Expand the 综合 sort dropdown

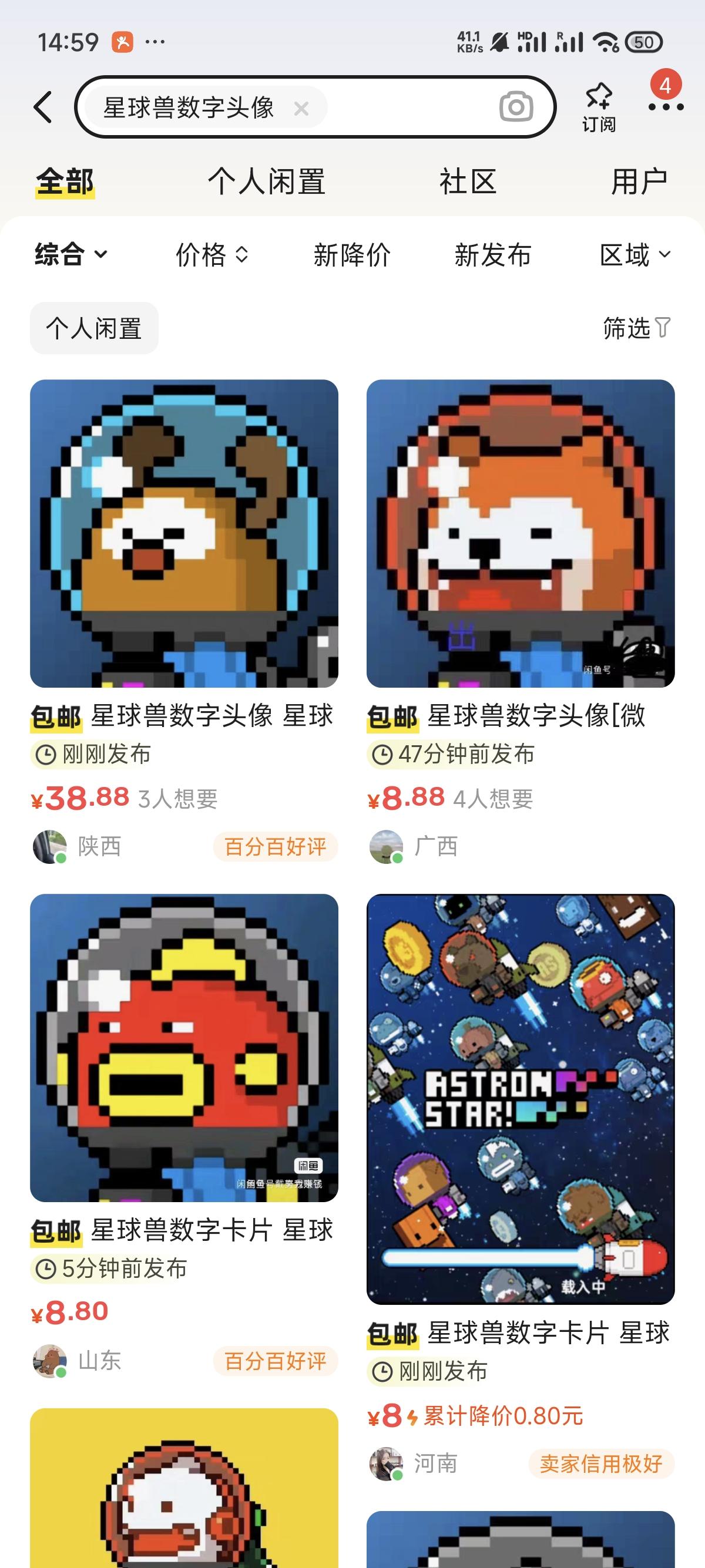click(69, 255)
